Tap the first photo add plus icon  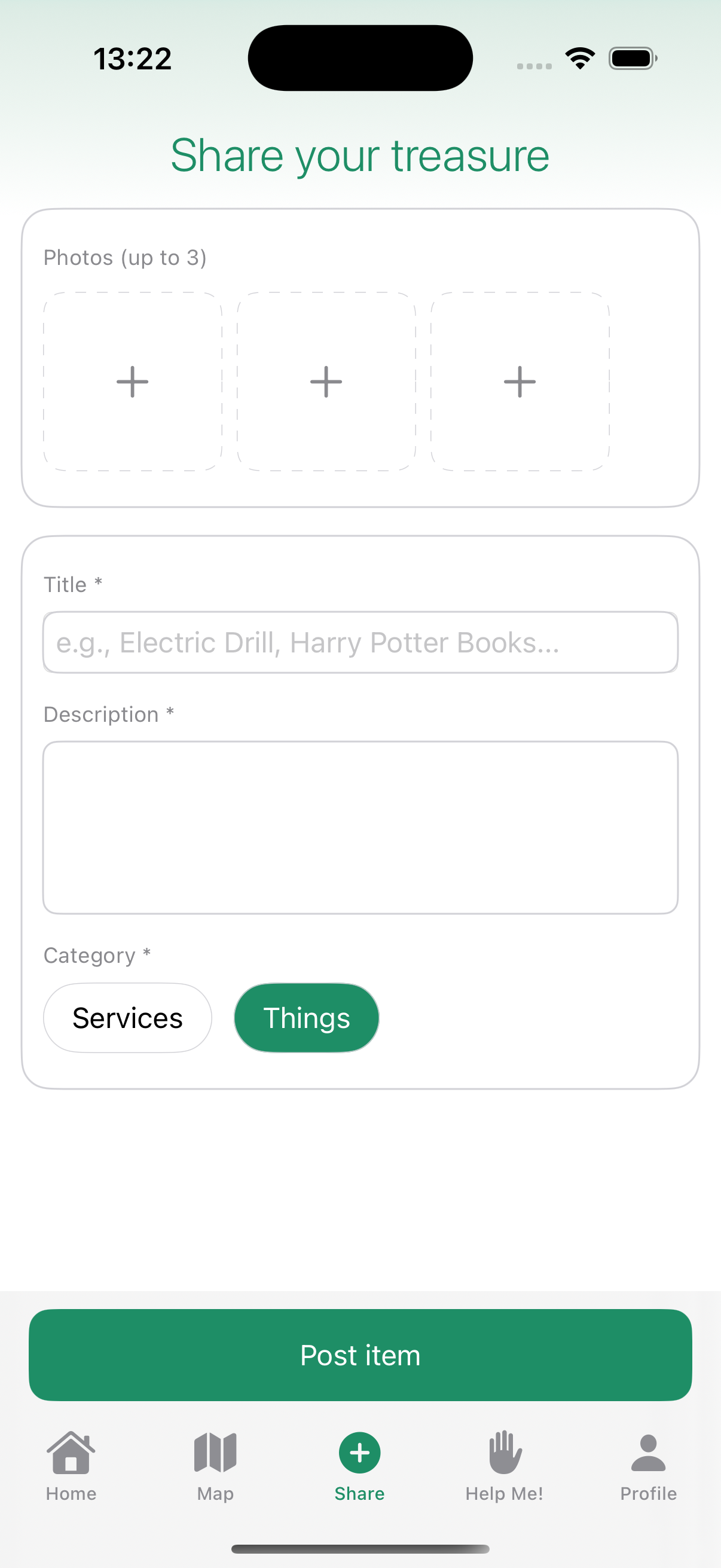pyautogui.click(x=133, y=382)
